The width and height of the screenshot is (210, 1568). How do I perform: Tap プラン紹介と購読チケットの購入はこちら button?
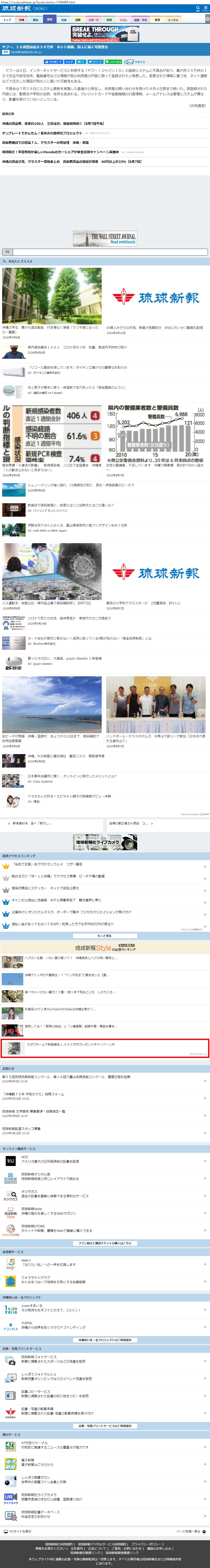(105, 1243)
